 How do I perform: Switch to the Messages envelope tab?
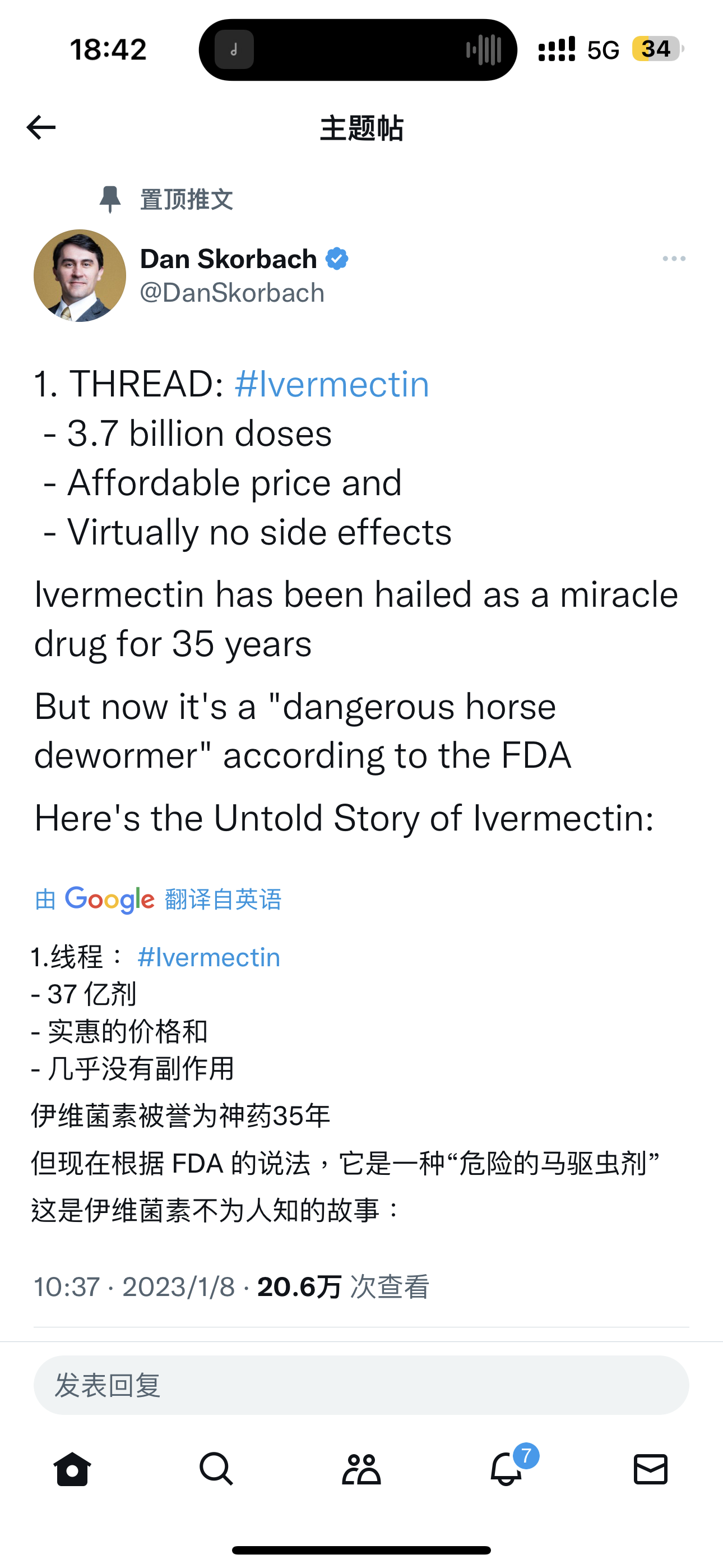651,1469
